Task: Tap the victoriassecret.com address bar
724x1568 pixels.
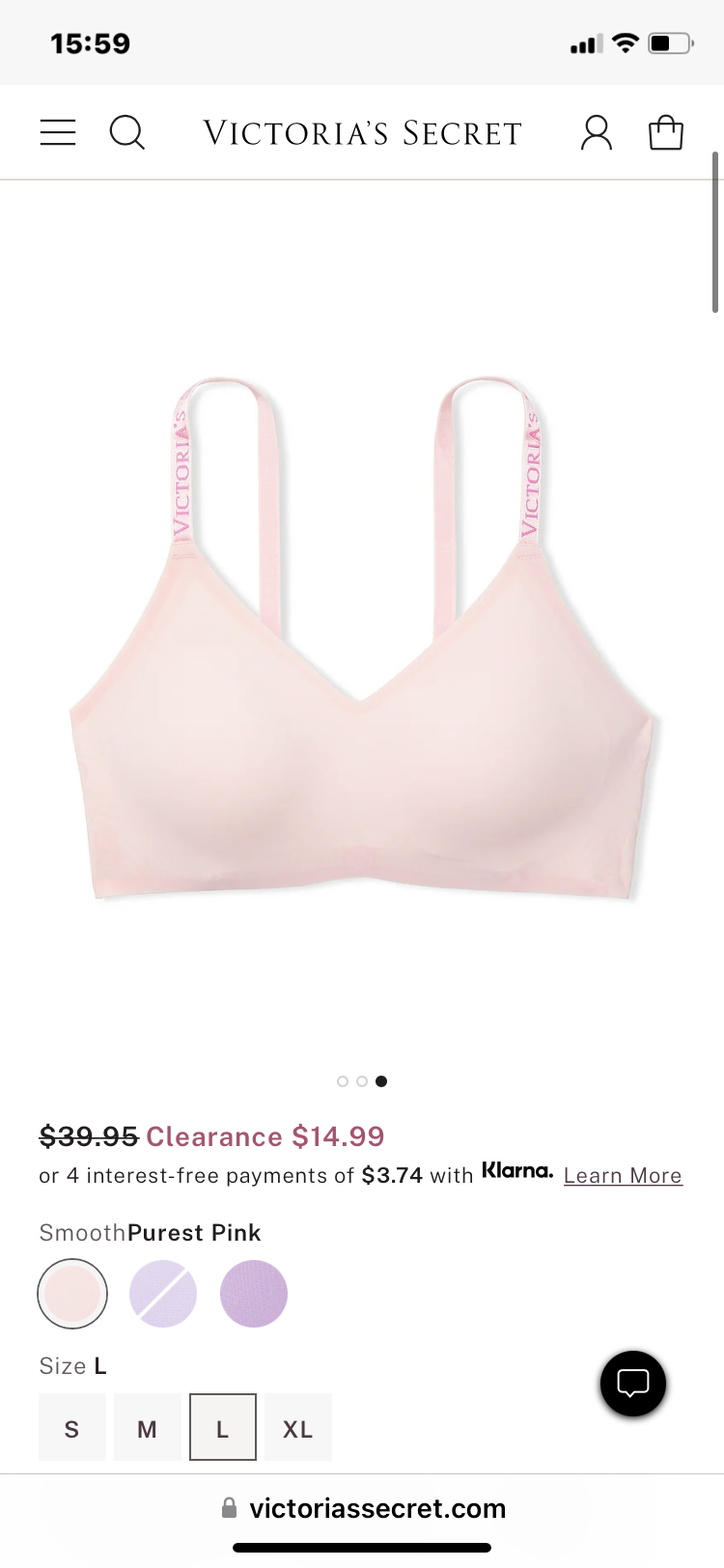Action: pos(363,1508)
